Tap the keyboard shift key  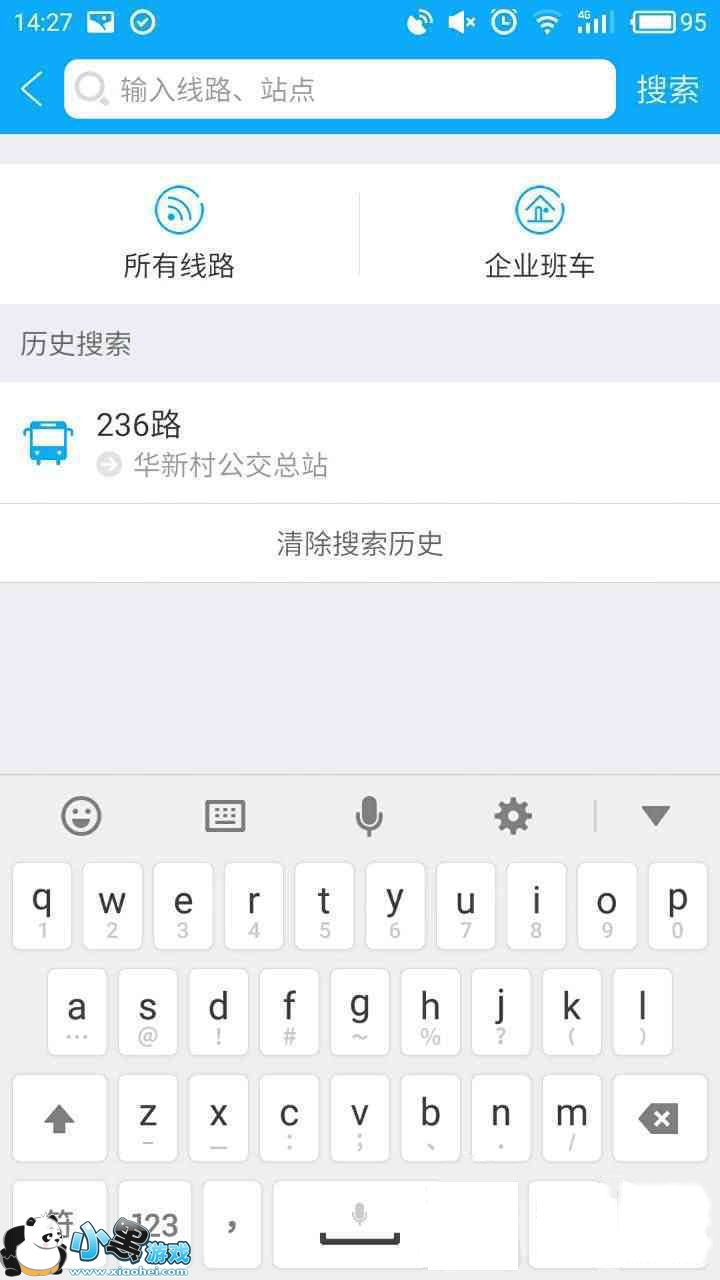click(x=59, y=1119)
